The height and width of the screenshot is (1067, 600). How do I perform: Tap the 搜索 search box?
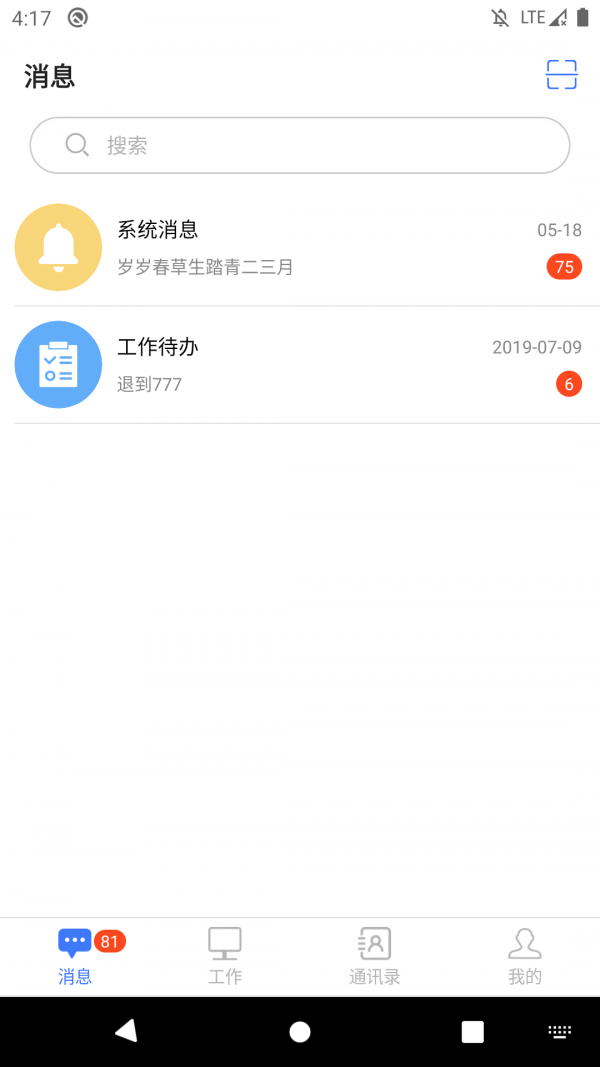coord(300,146)
